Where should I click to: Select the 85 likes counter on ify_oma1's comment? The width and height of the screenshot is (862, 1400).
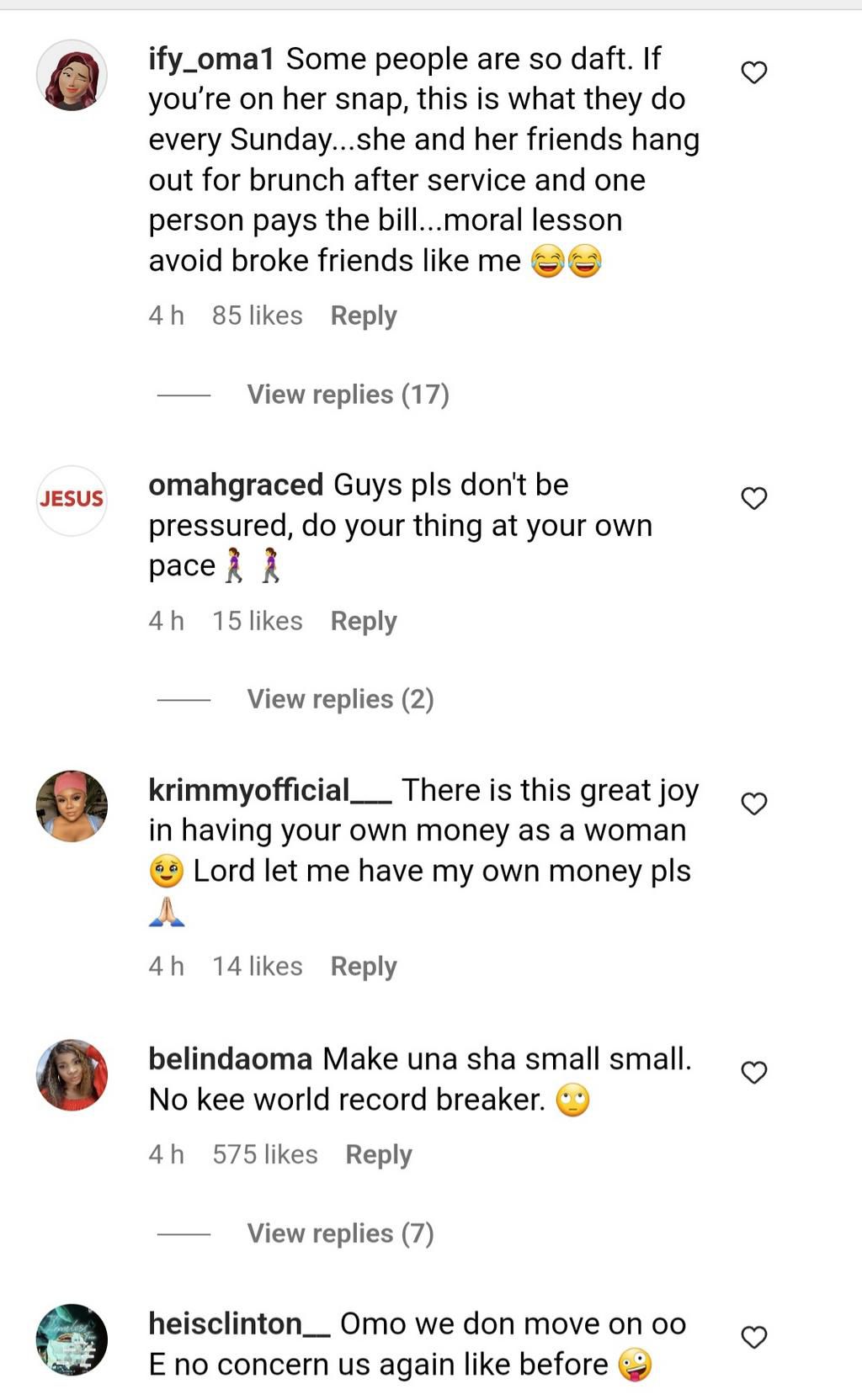(x=256, y=315)
